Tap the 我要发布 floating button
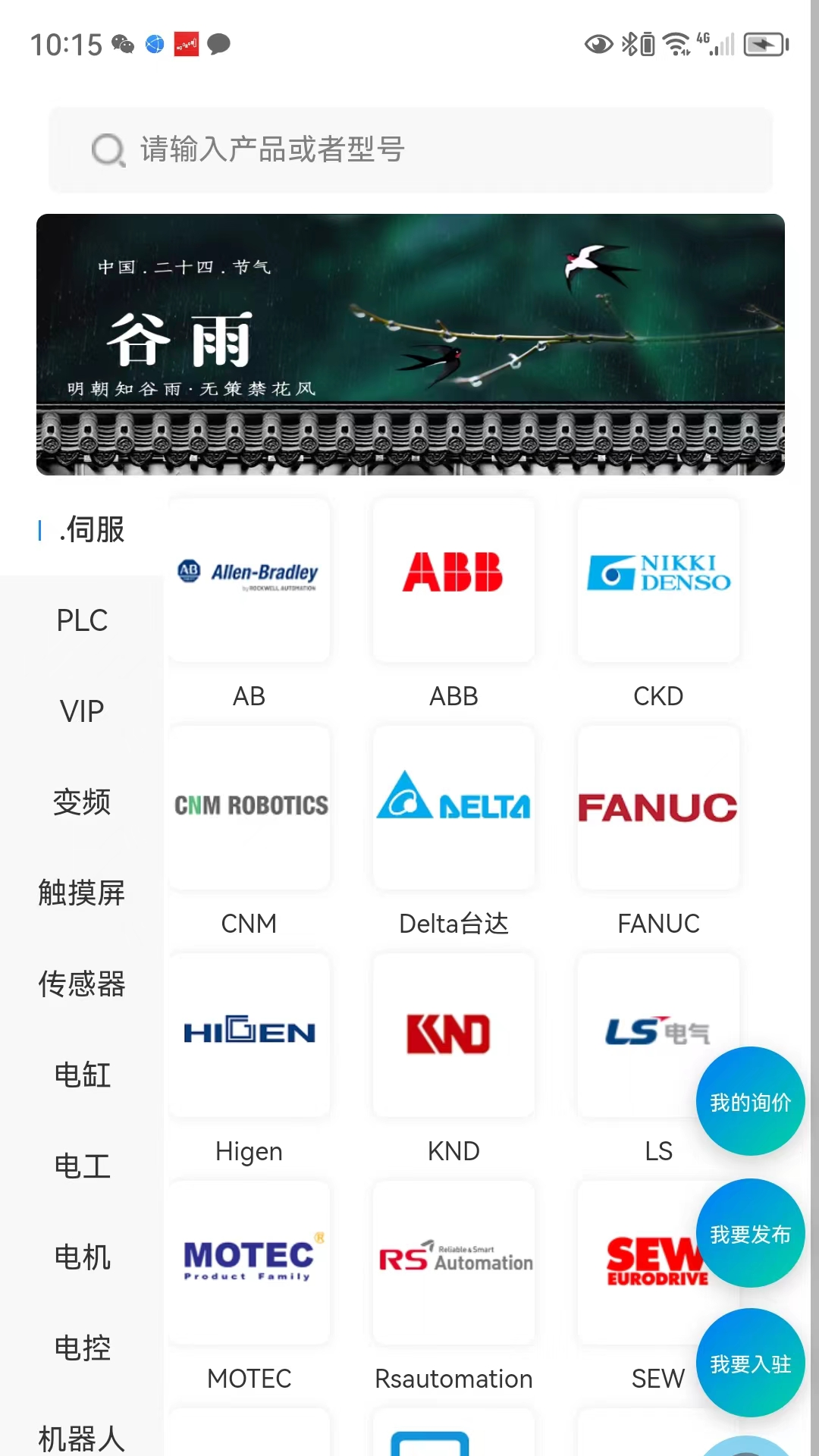 tap(750, 1234)
